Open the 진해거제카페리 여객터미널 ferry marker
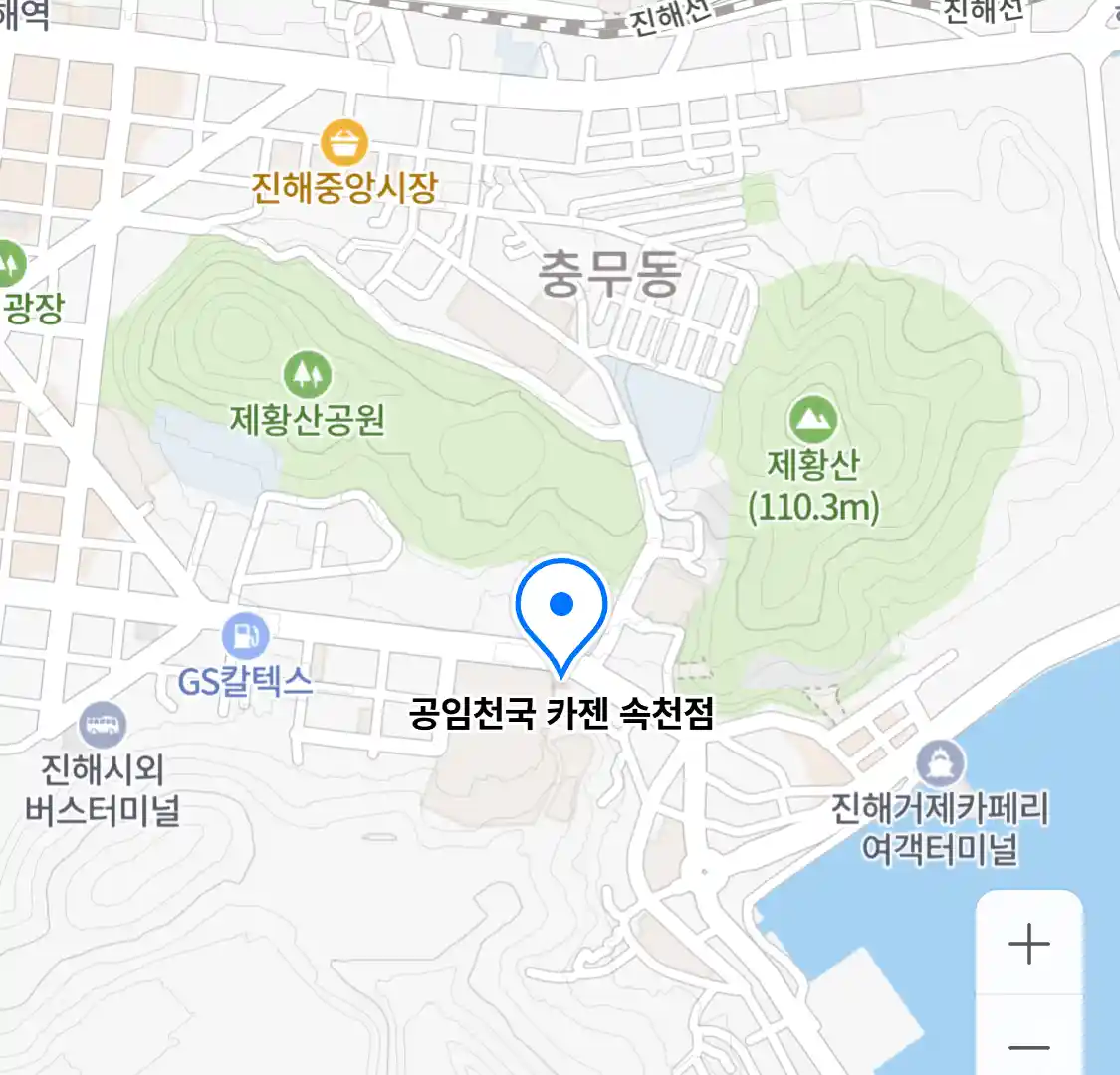The height and width of the screenshot is (1075, 1120). pos(940,764)
